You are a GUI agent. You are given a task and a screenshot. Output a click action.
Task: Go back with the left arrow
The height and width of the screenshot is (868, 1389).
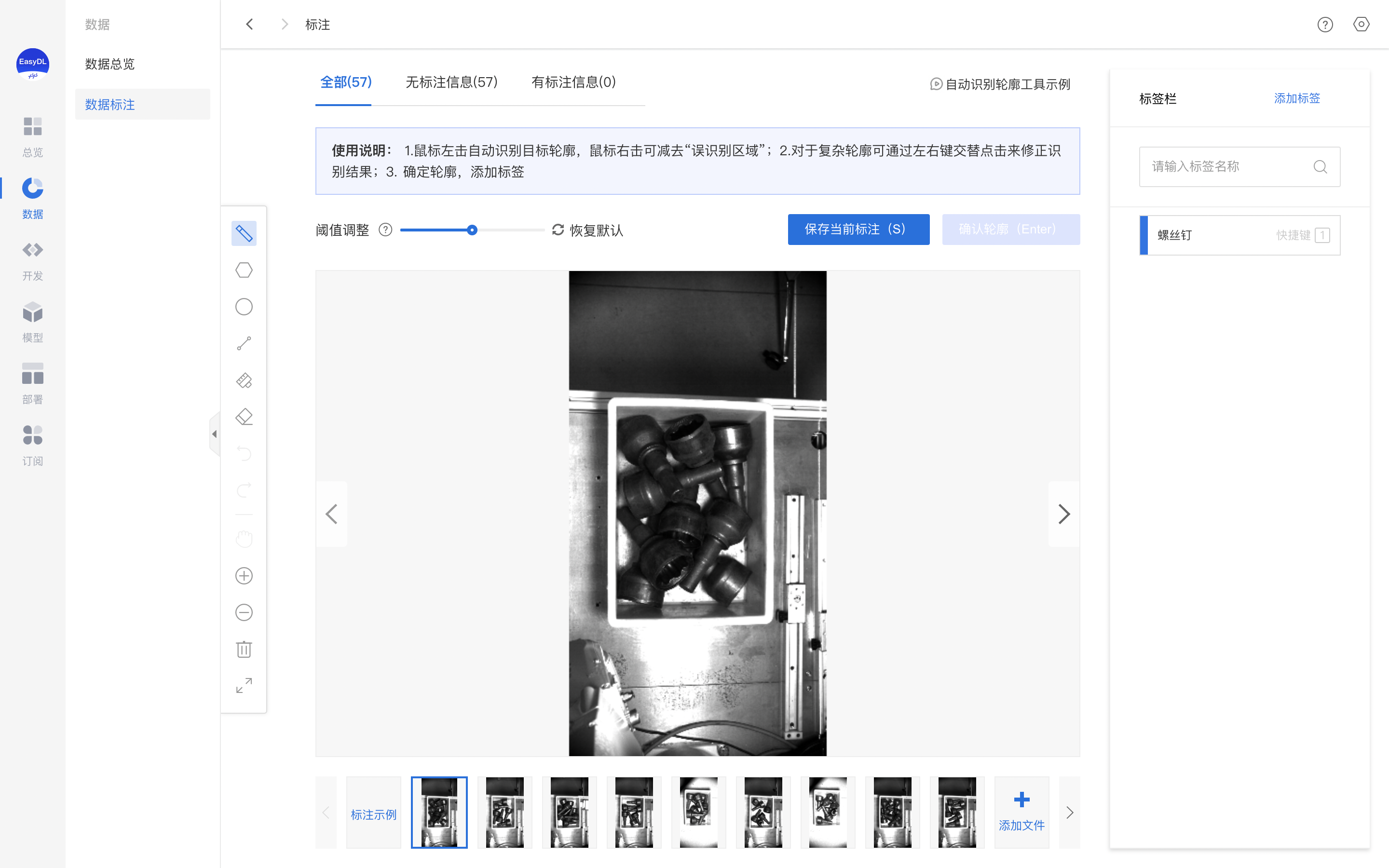click(x=249, y=24)
